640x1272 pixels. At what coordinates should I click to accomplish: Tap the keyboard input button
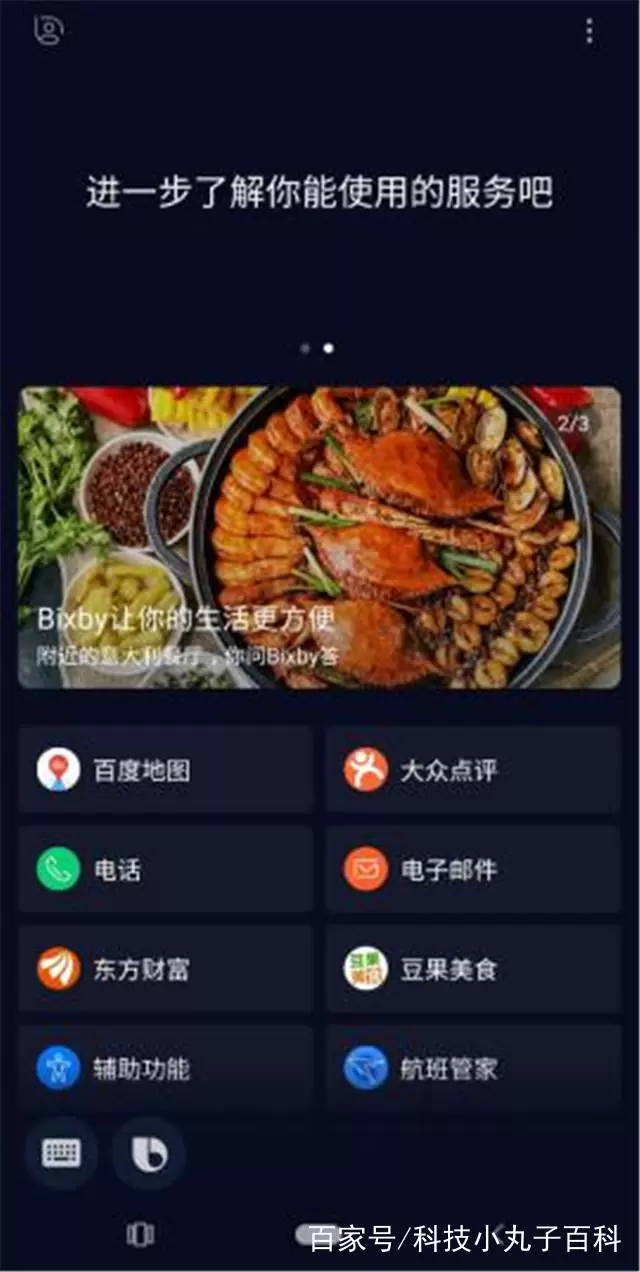(x=61, y=1153)
